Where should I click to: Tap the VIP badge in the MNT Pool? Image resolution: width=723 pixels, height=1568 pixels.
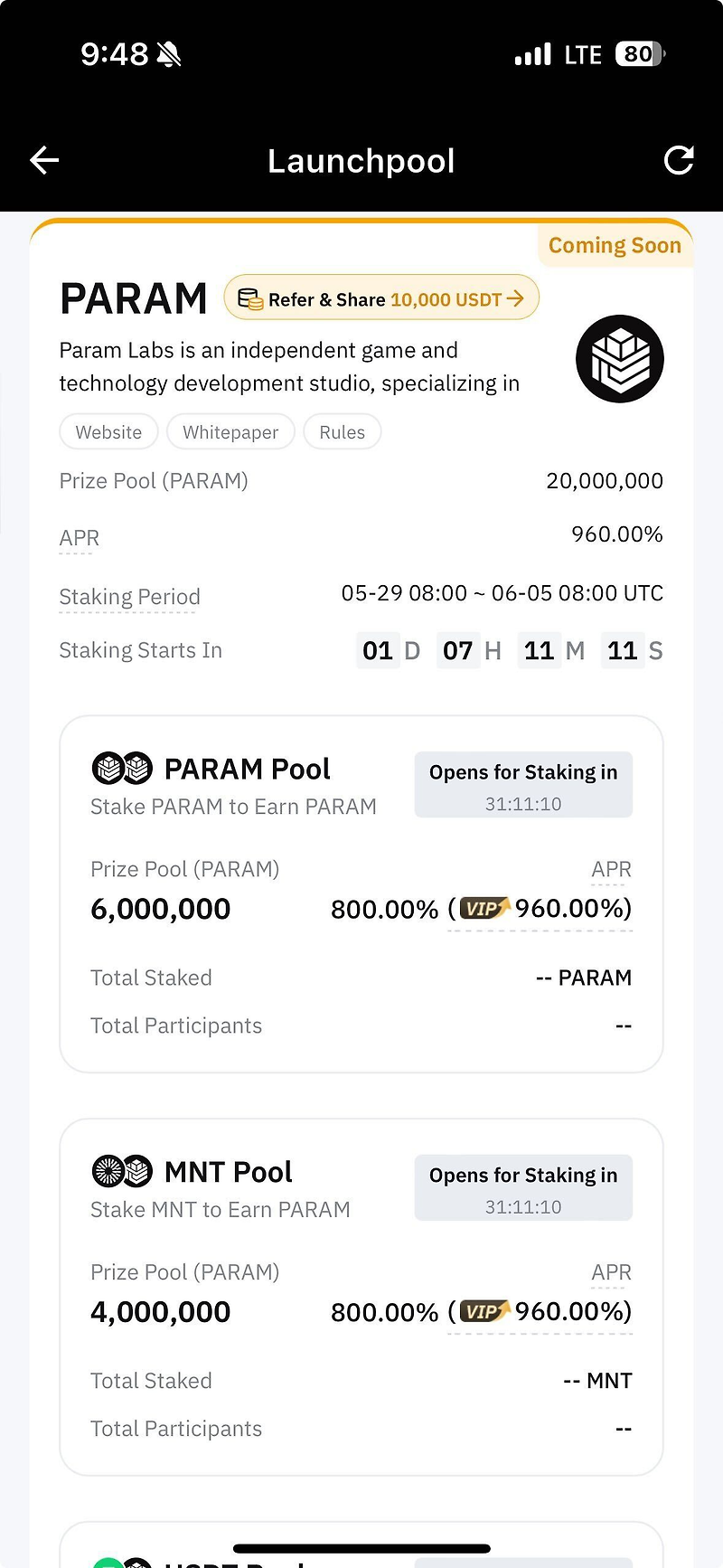click(483, 1311)
